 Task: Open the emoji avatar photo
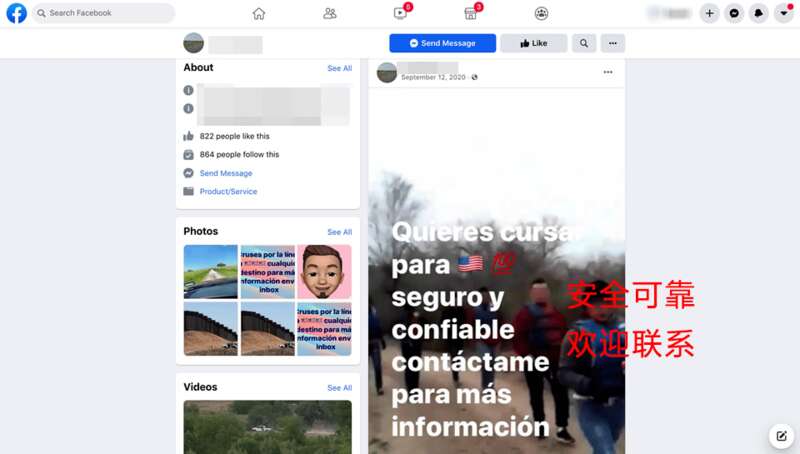pyautogui.click(x=325, y=271)
